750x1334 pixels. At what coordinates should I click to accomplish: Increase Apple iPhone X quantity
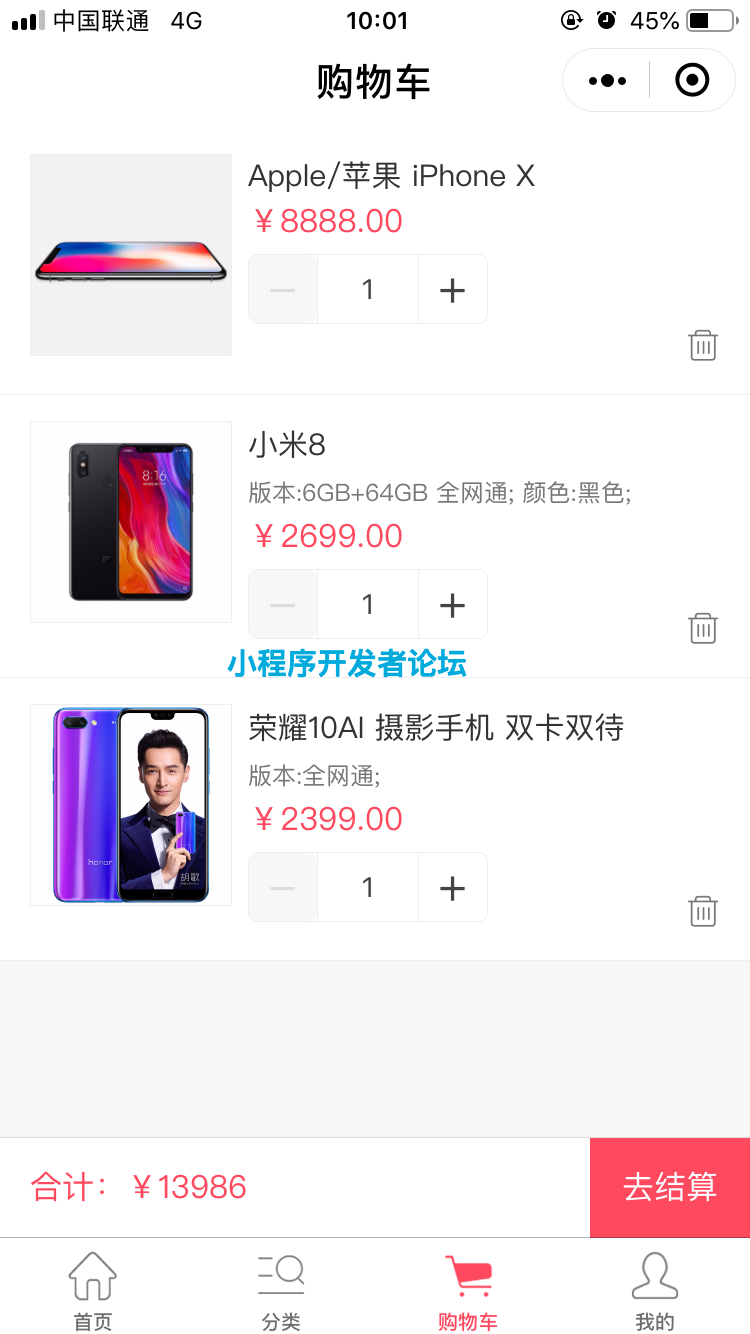point(453,290)
